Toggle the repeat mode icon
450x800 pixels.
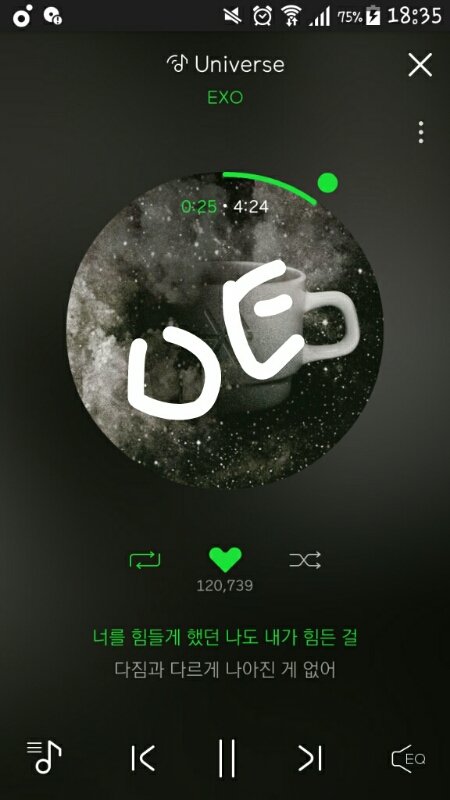[145, 560]
